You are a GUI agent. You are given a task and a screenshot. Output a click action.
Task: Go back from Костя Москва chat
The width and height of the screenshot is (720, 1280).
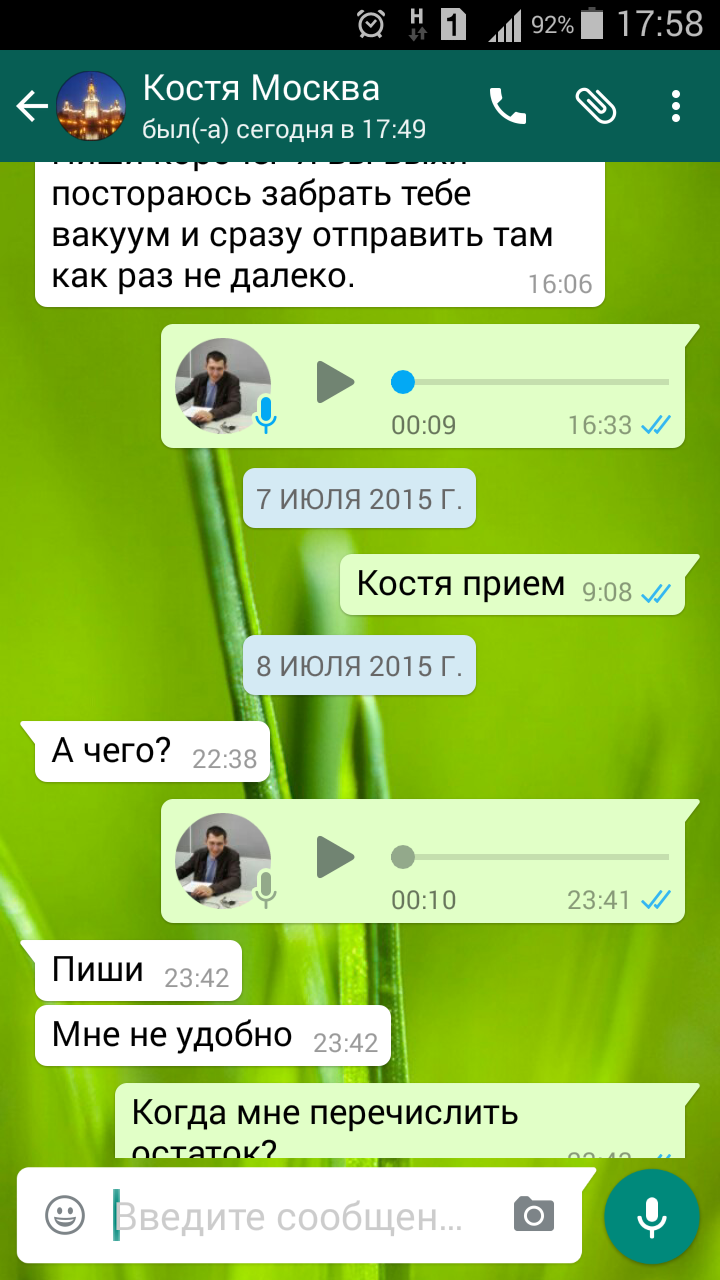pos(32,106)
